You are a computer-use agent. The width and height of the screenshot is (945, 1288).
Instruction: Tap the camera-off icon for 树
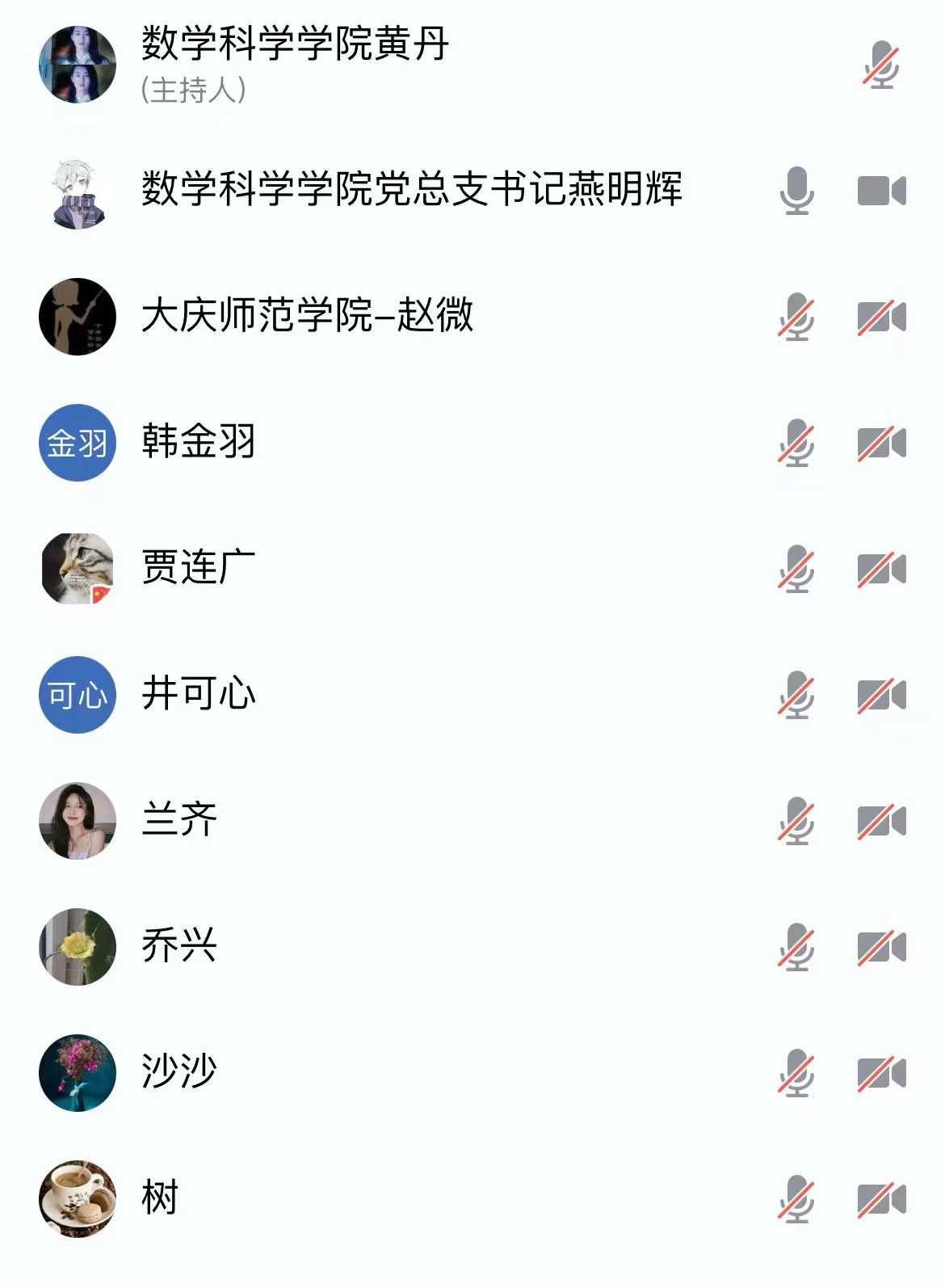point(881,1199)
